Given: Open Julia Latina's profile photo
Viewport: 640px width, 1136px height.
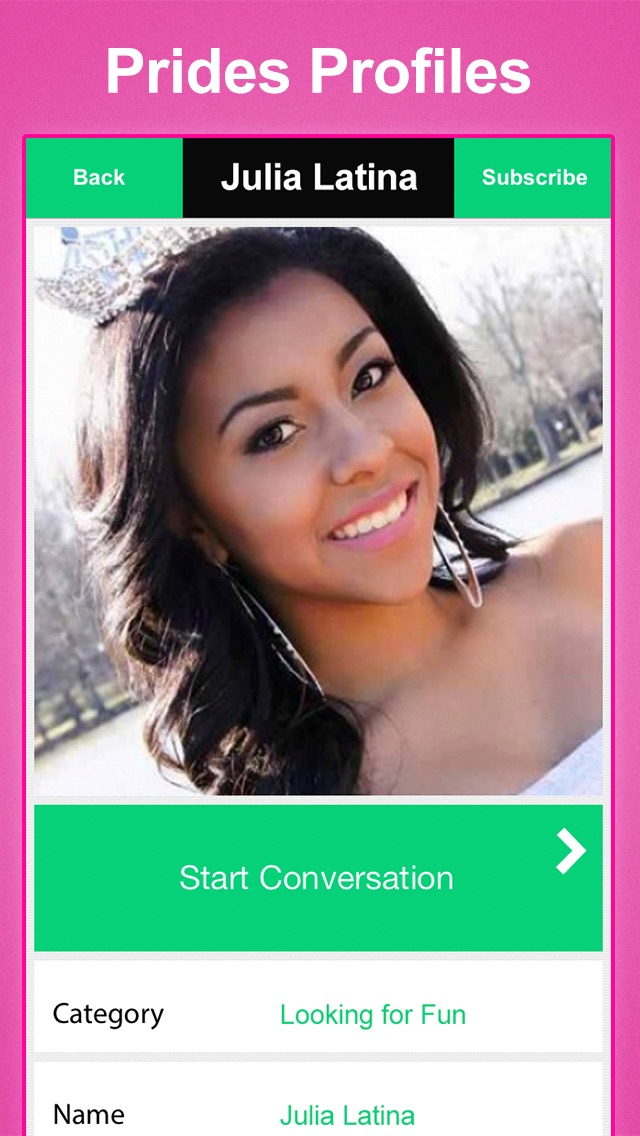Looking at the screenshot, I should coord(318,511).
